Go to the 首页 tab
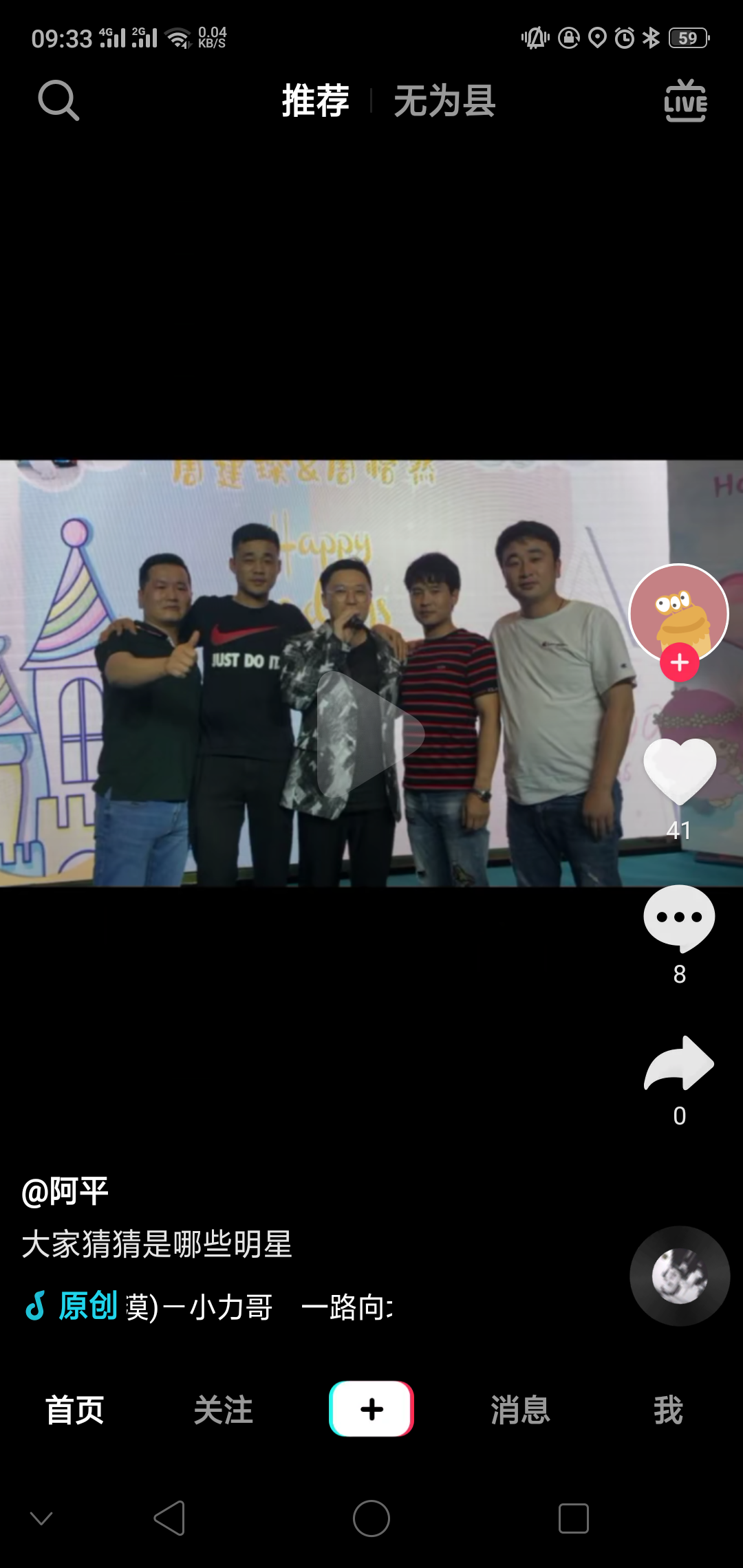743x1568 pixels. coord(74,1410)
